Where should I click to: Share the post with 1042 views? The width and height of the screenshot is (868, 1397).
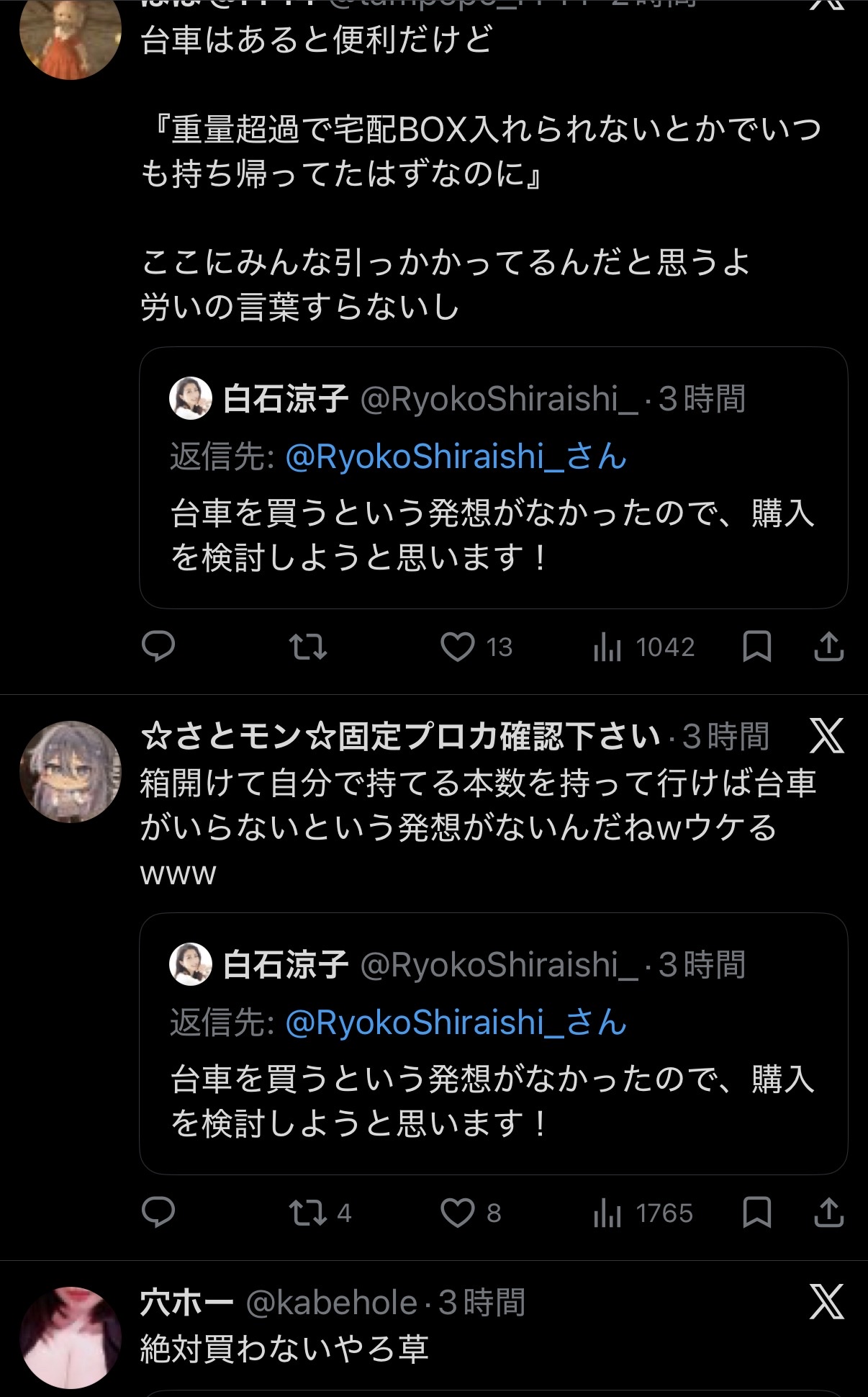(x=828, y=647)
